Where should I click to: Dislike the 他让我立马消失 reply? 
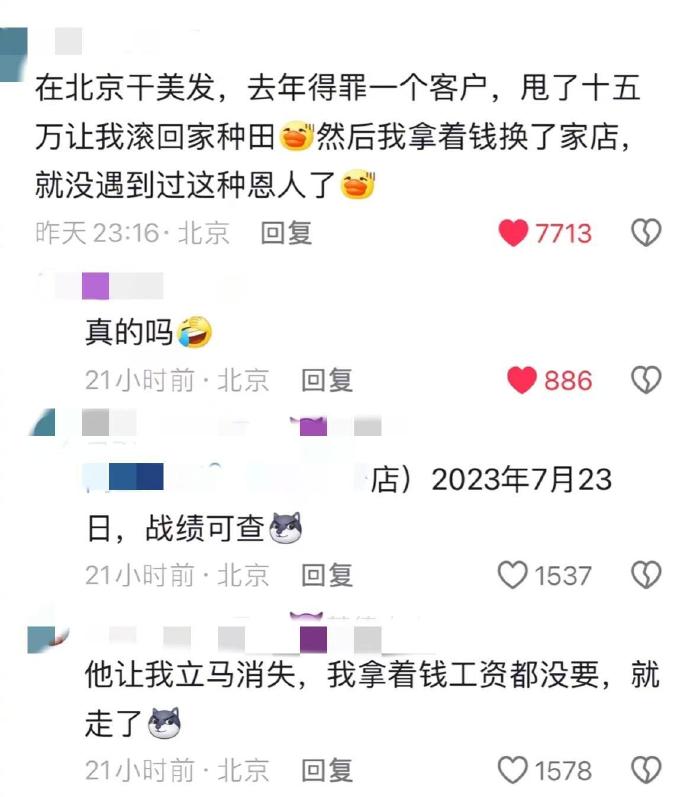pos(647,770)
